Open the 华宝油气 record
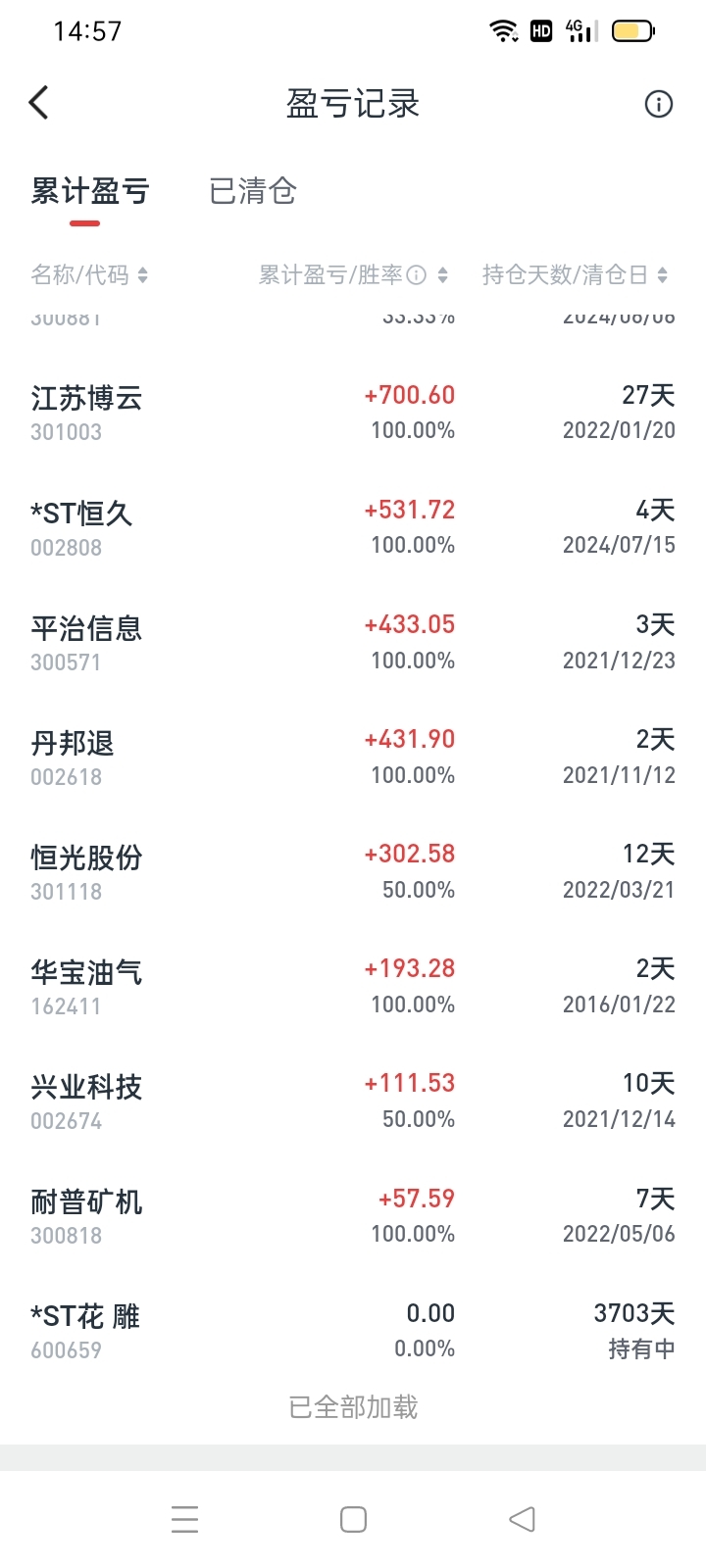The height and width of the screenshot is (1568, 706). [x=353, y=986]
